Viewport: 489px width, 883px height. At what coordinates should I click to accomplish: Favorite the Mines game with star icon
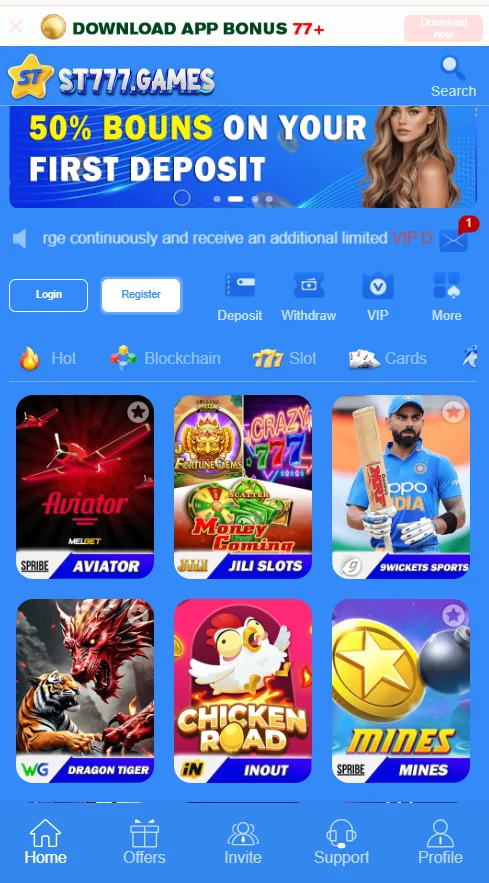coord(453,616)
